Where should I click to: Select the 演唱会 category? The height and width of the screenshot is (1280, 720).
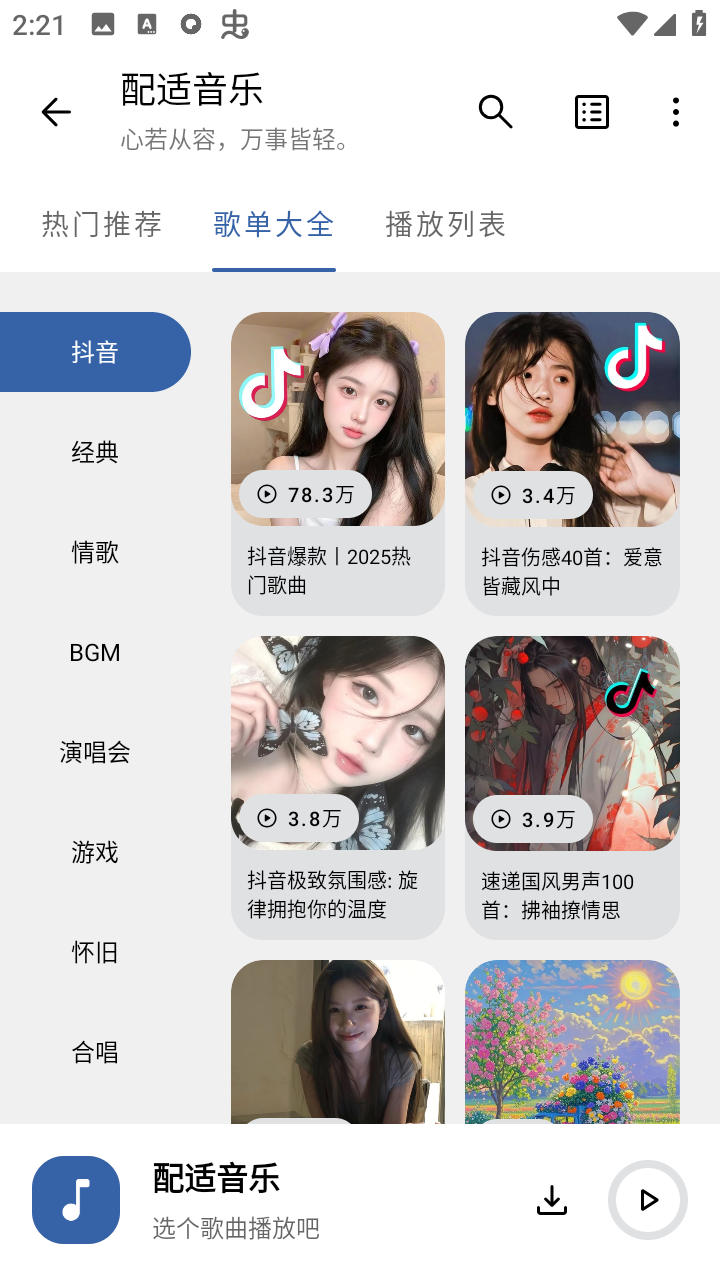tap(95, 752)
